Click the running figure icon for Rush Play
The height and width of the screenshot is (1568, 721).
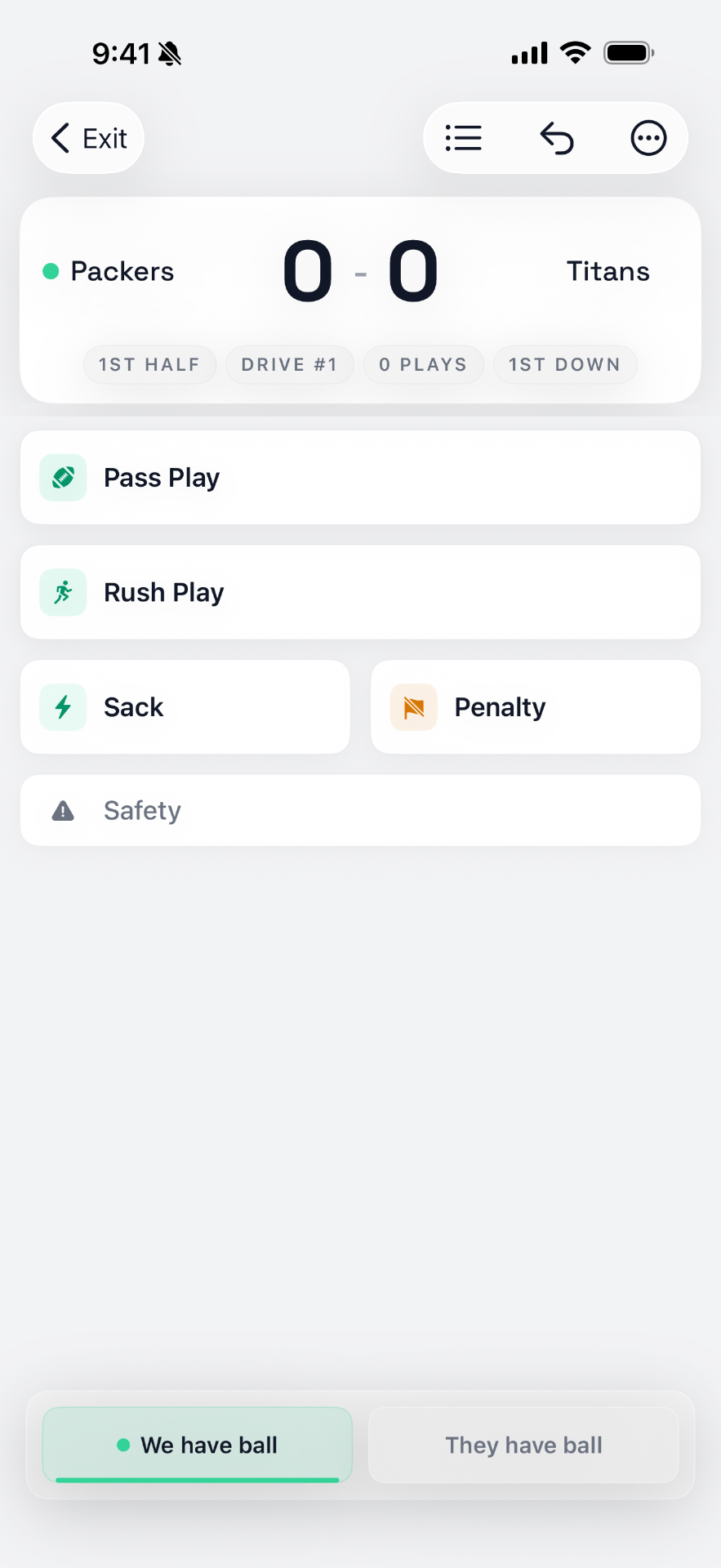pyautogui.click(x=62, y=592)
